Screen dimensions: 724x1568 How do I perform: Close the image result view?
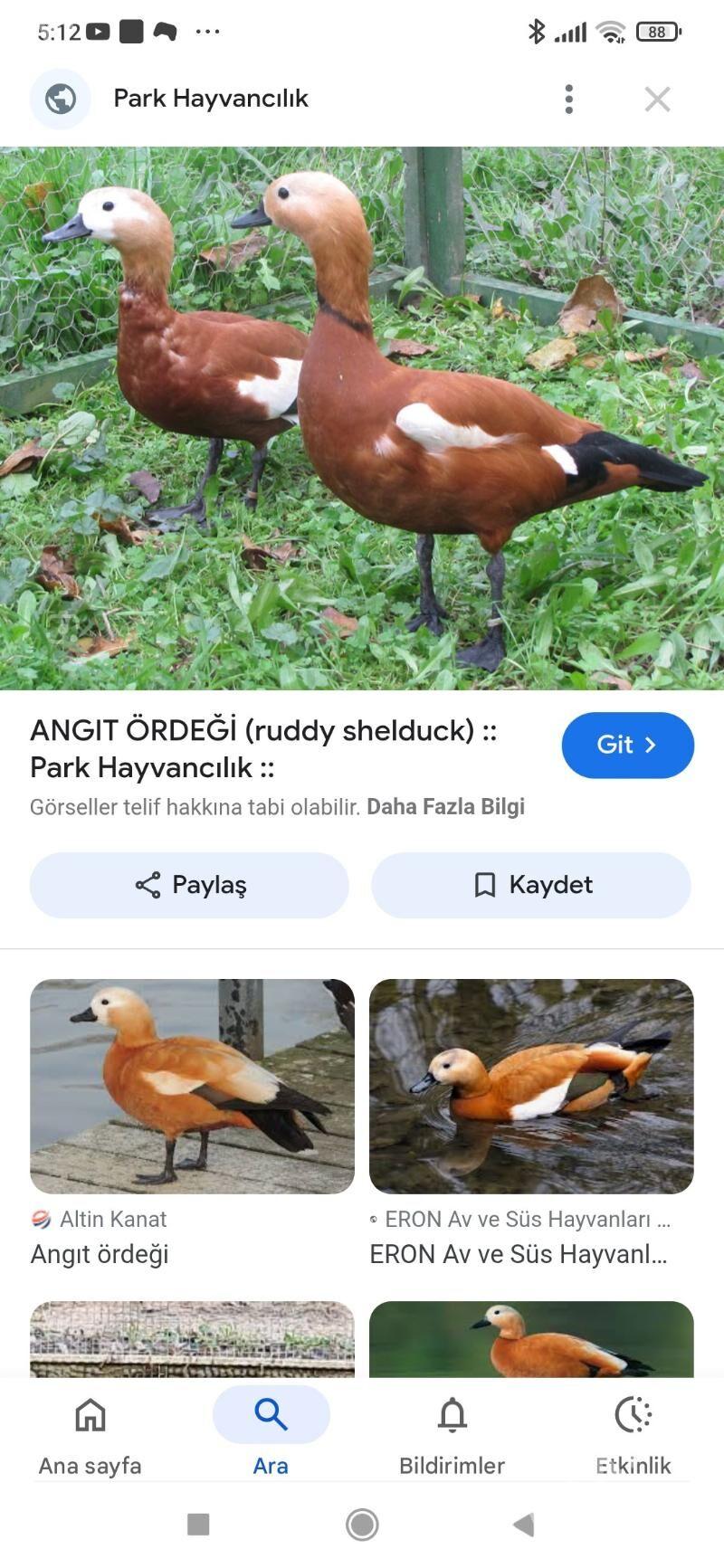657,99
